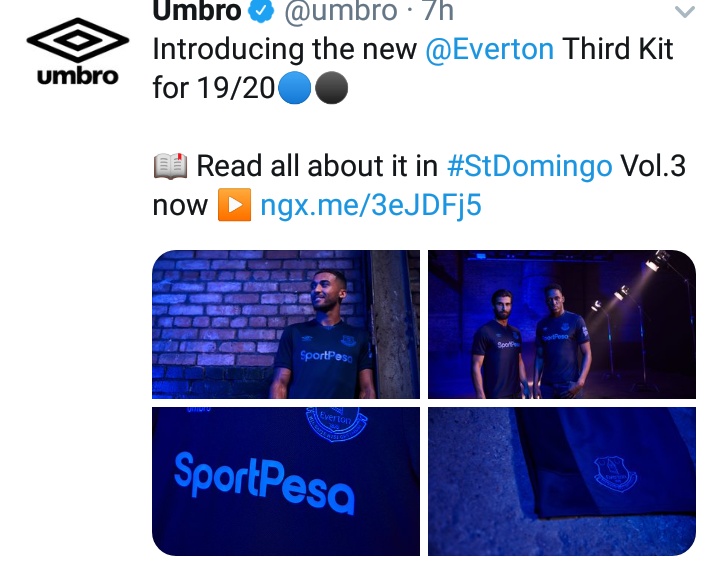The width and height of the screenshot is (720, 563).
Task: View Everton crest on shorts photo
Action: pos(561,480)
